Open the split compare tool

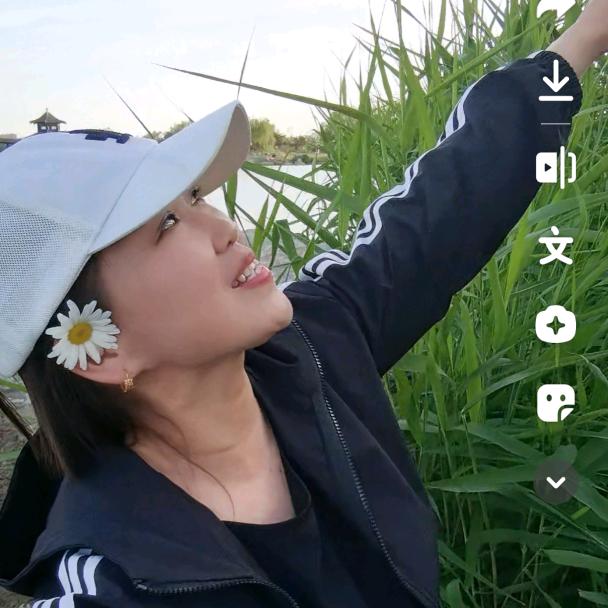point(556,166)
